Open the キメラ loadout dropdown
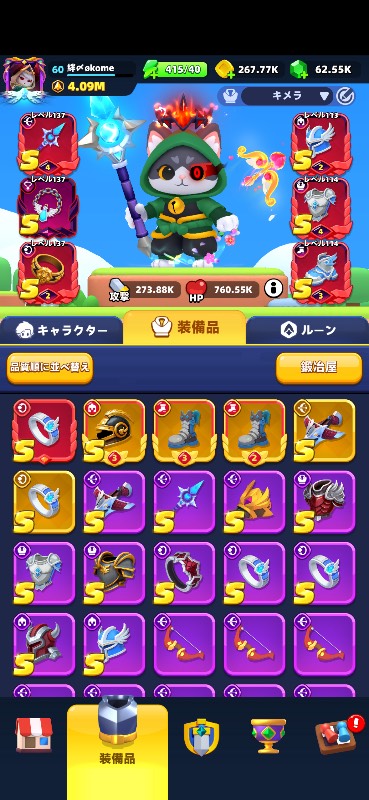The image size is (369, 800). click(x=287, y=95)
